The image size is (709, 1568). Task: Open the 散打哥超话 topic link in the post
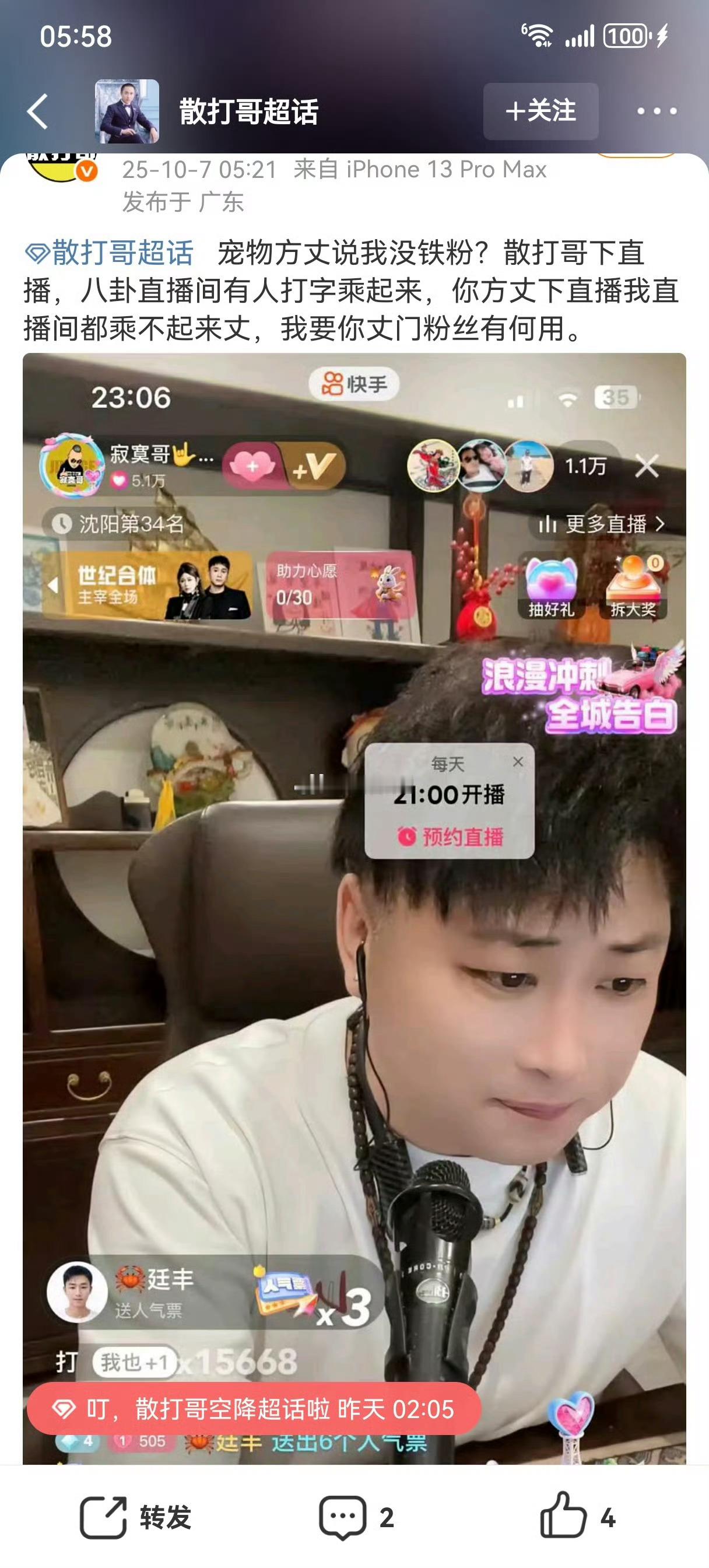click(110, 253)
